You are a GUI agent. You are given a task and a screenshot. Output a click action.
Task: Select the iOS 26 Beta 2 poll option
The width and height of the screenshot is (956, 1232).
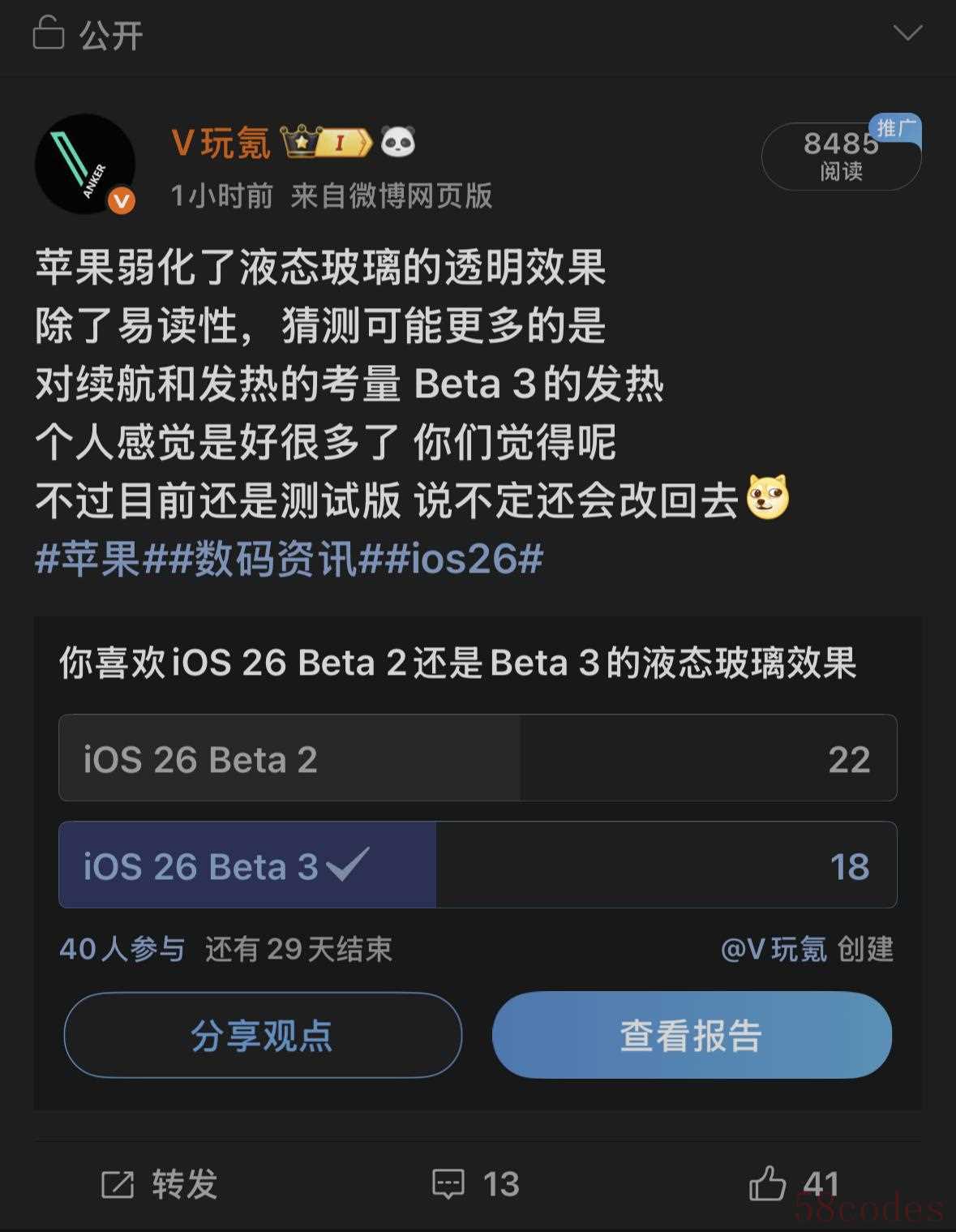coord(477,758)
